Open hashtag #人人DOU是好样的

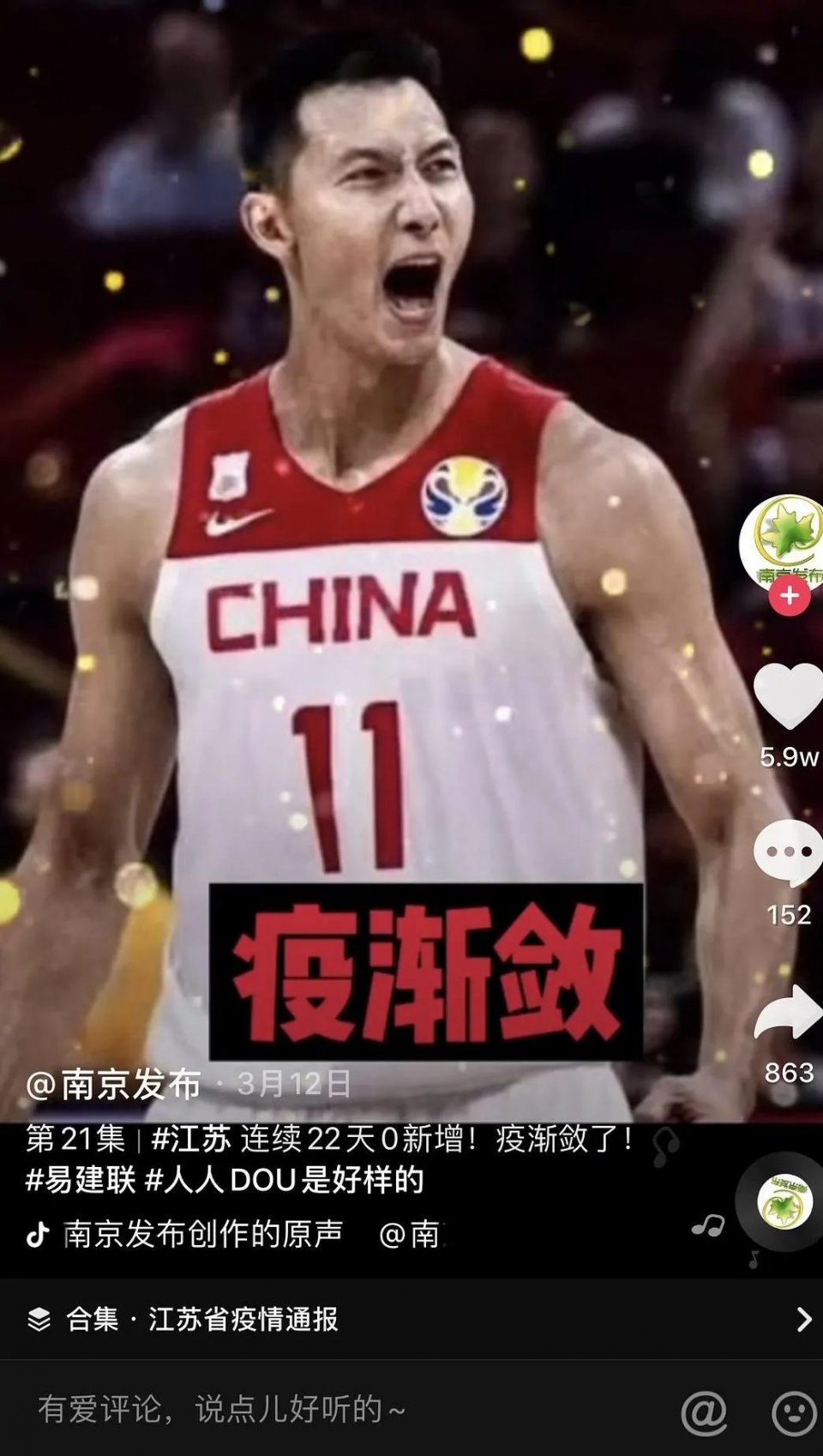click(x=285, y=1181)
